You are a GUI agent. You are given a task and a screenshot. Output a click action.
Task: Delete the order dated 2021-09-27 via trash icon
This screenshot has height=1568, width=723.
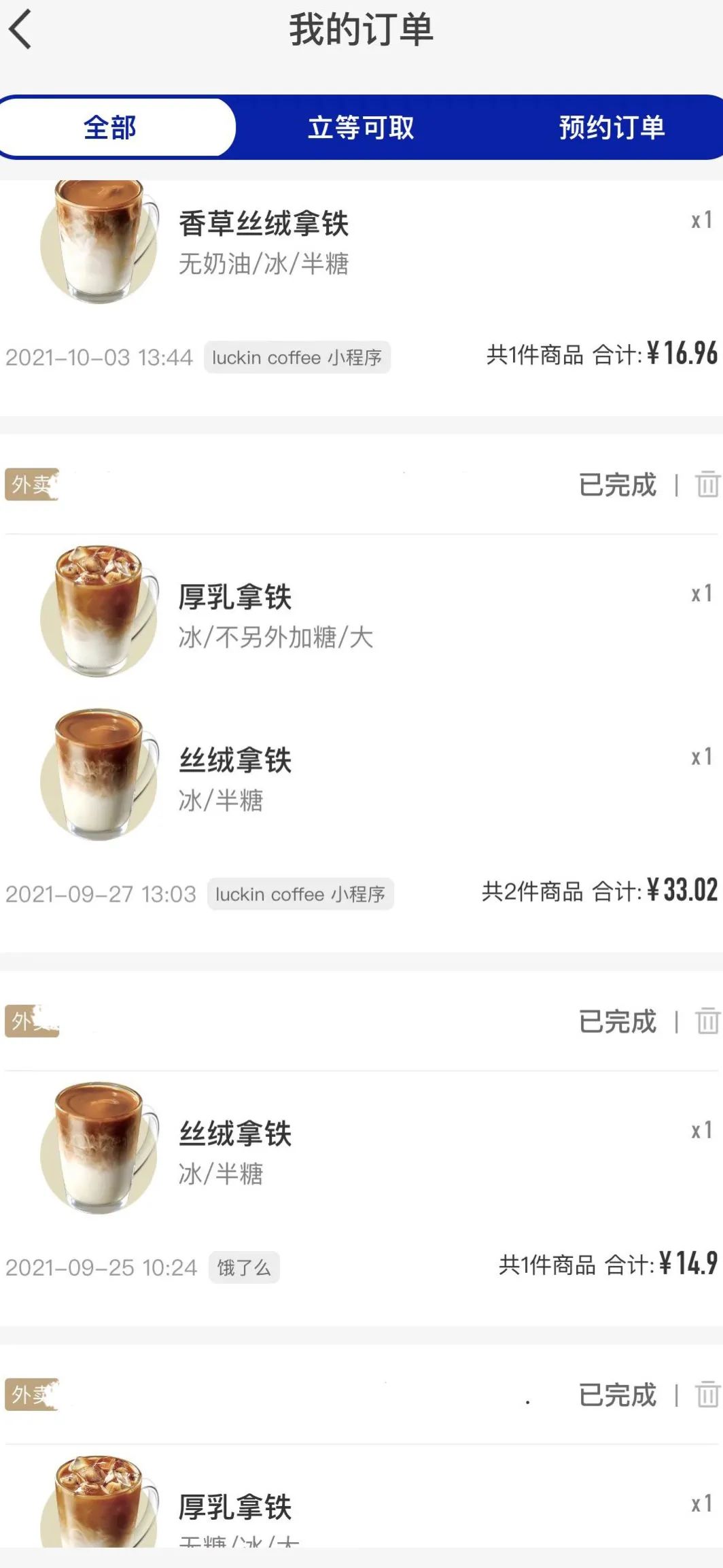[x=707, y=485]
